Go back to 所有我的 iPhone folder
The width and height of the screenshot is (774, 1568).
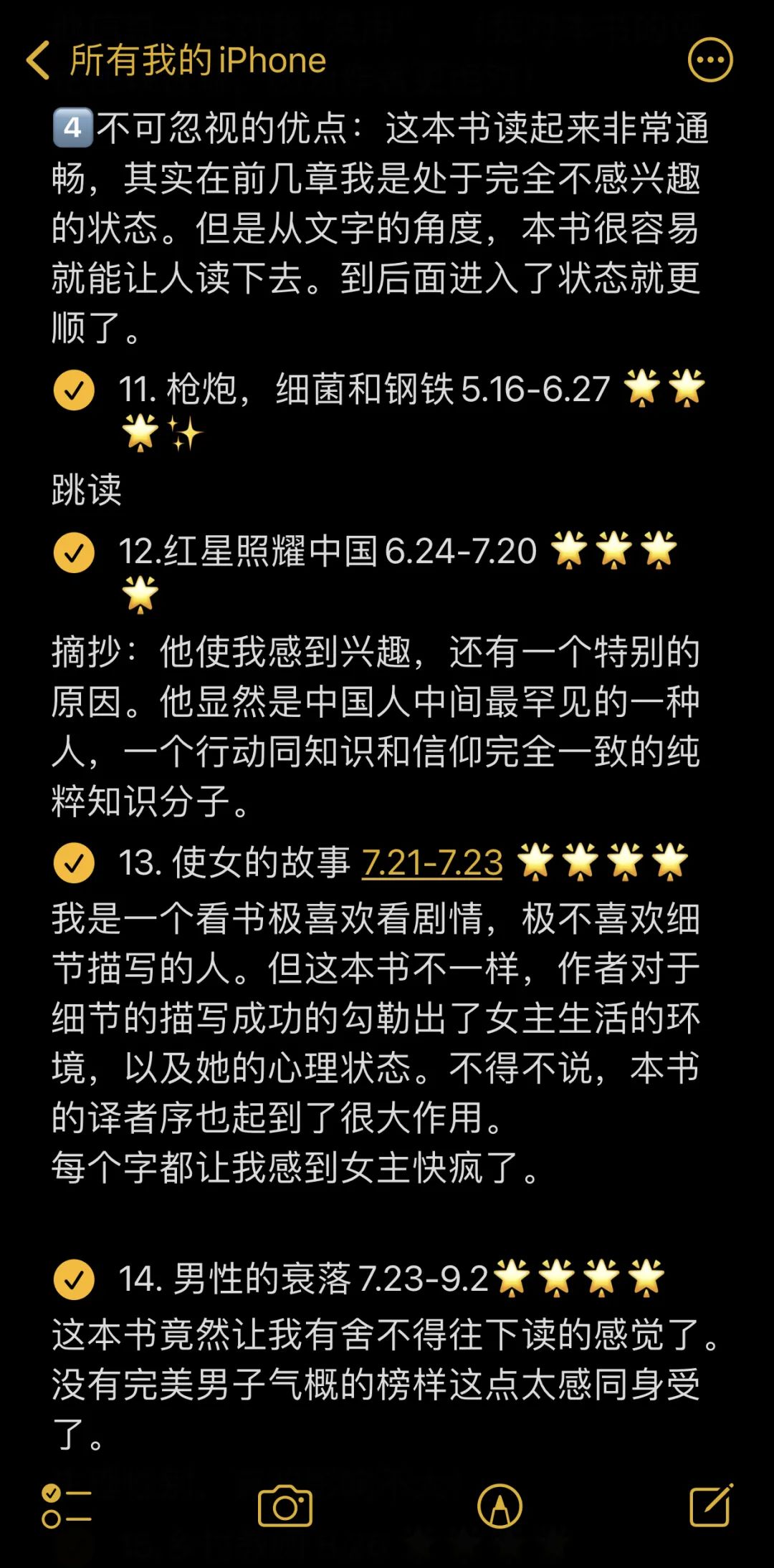click(x=176, y=60)
